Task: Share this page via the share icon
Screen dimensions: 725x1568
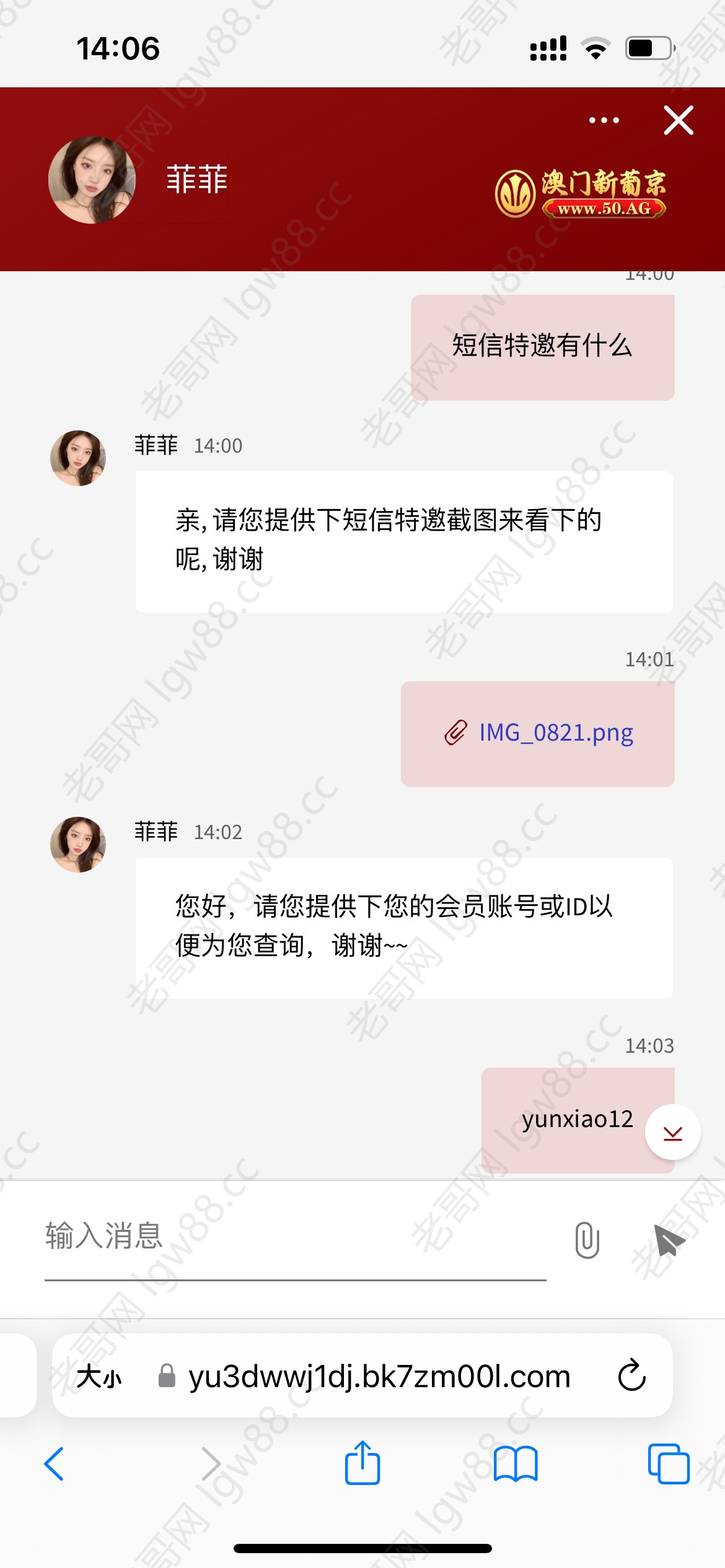Action: coord(362,1463)
